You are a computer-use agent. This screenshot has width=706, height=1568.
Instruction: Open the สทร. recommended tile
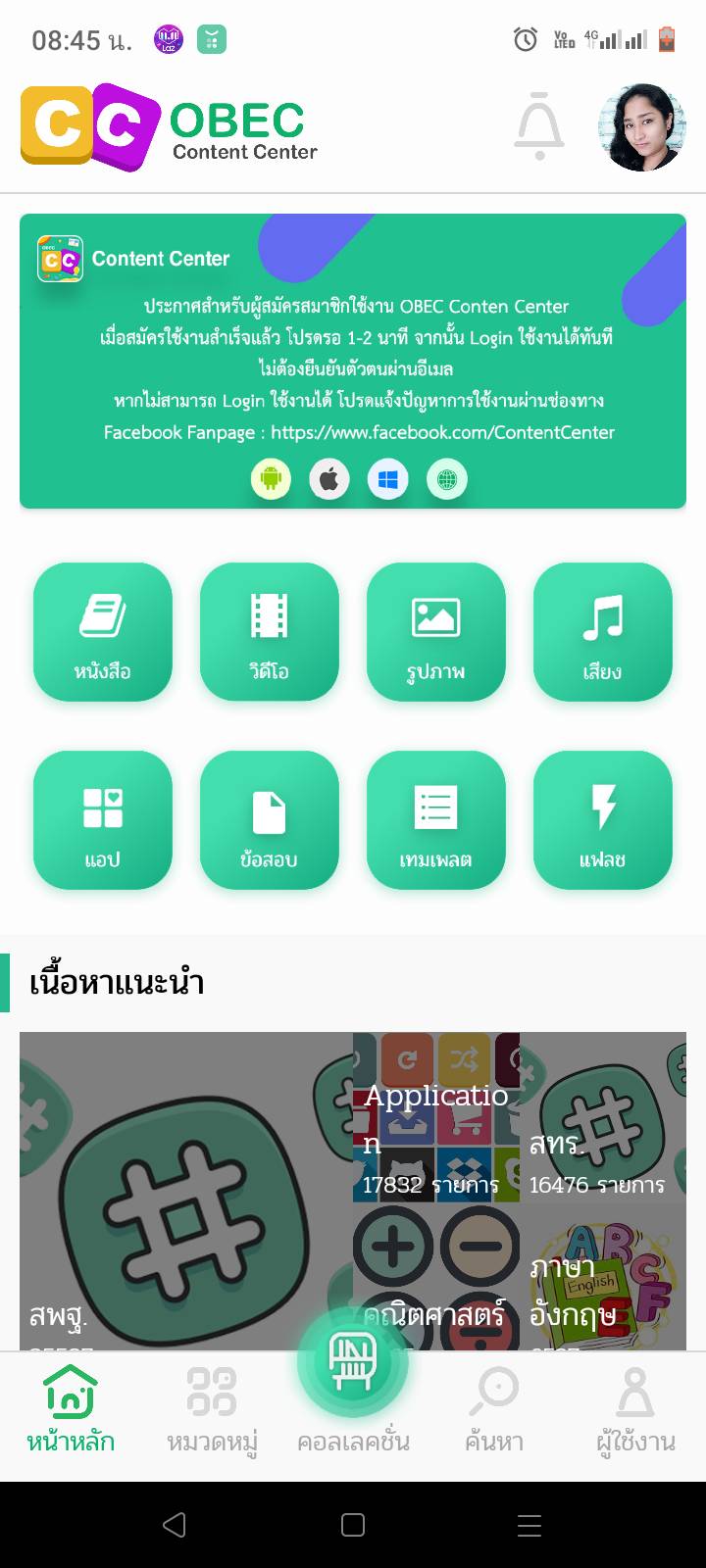[603, 1116]
